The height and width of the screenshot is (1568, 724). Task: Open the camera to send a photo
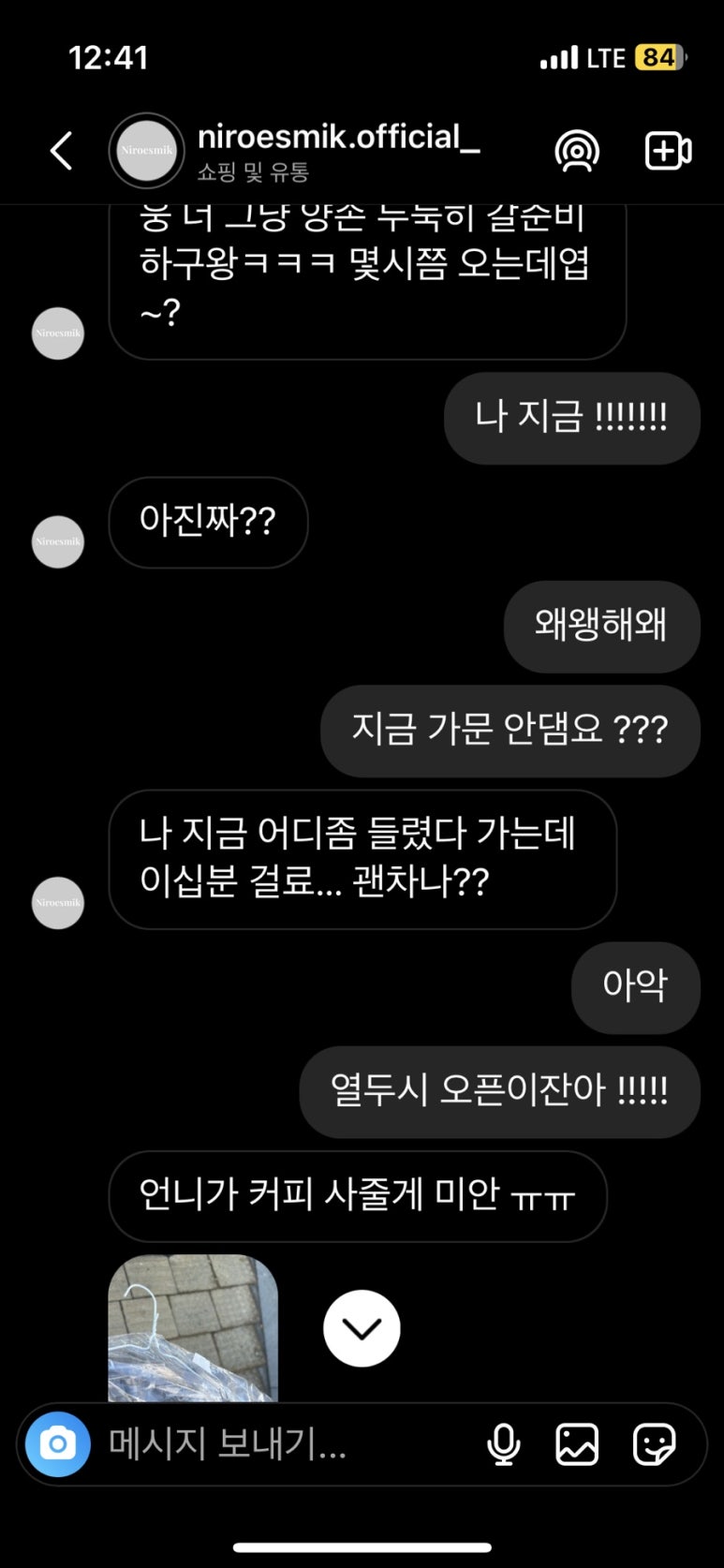[58, 1444]
